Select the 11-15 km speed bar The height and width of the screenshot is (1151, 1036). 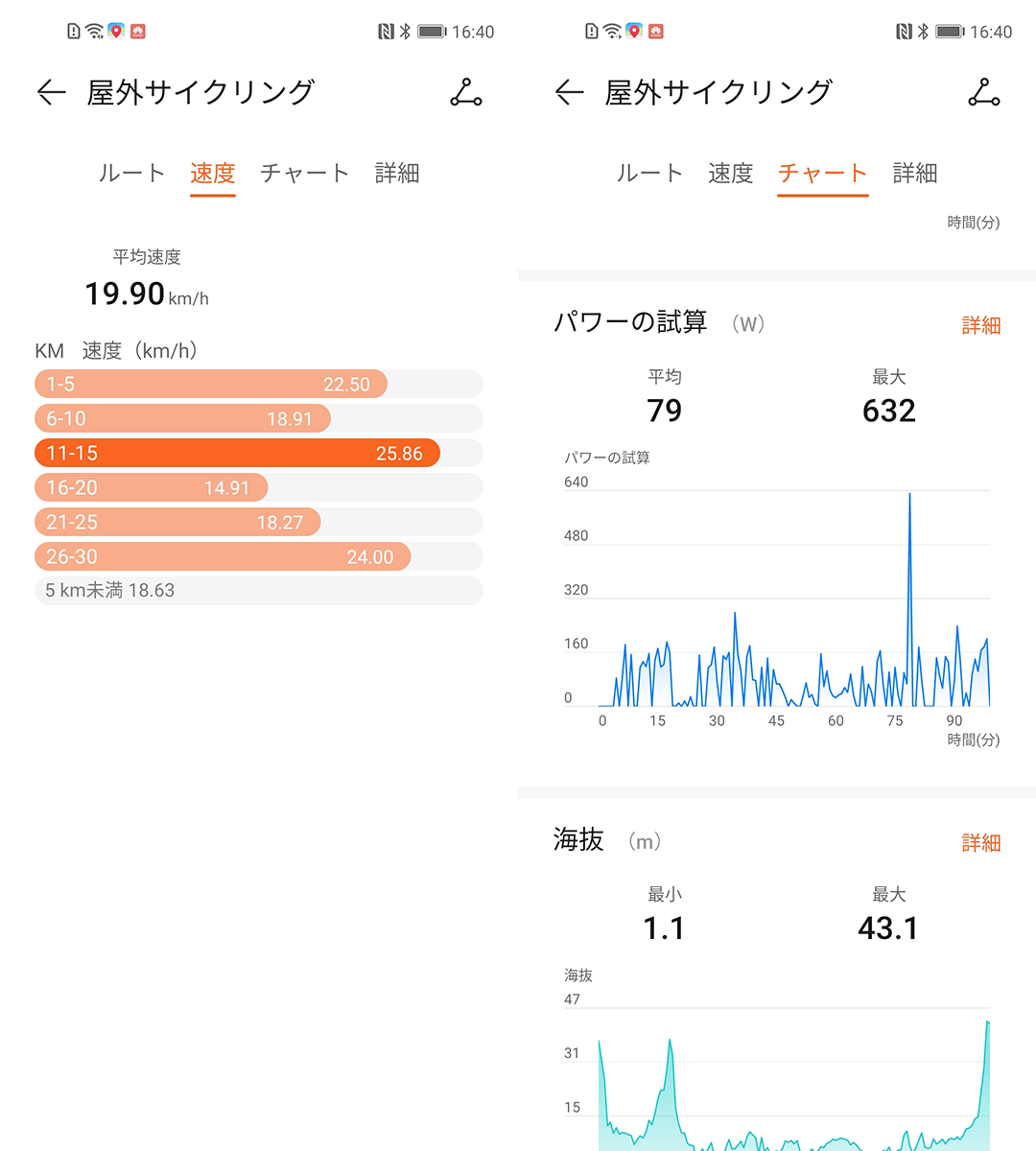click(237, 453)
